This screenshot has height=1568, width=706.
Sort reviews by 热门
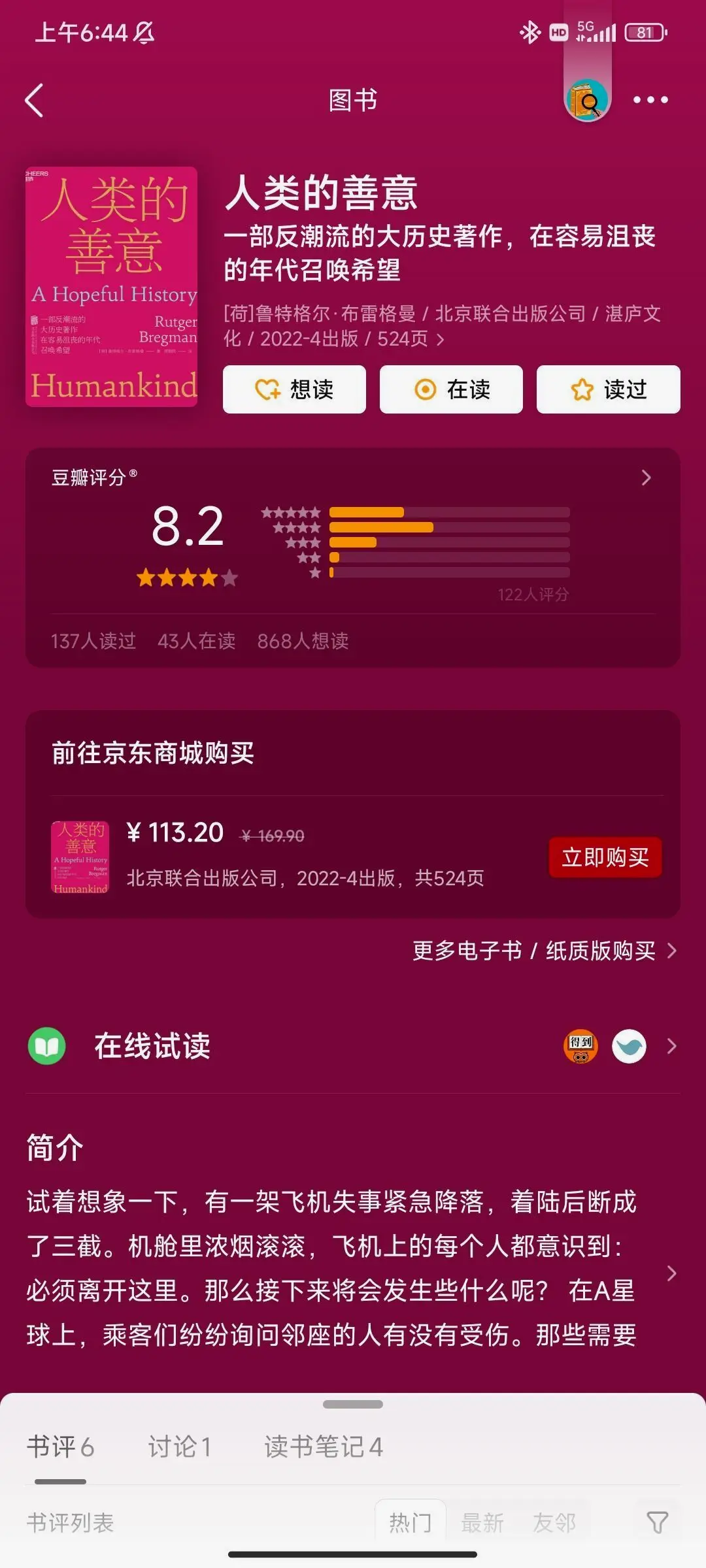pyautogui.click(x=410, y=1523)
